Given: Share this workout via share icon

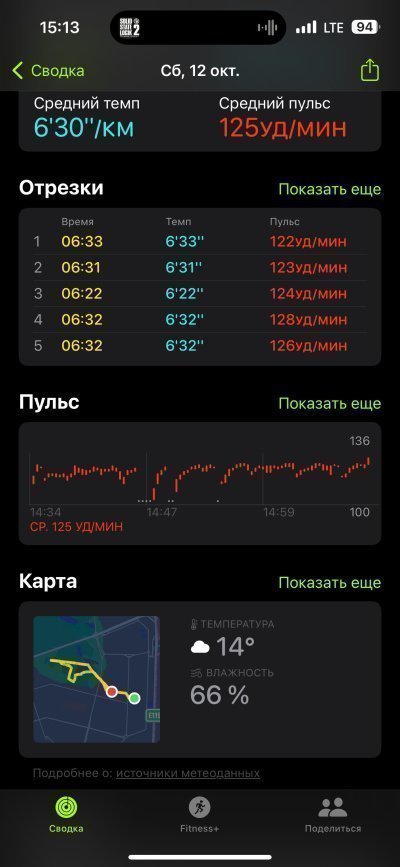Looking at the screenshot, I should (x=370, y=70).
